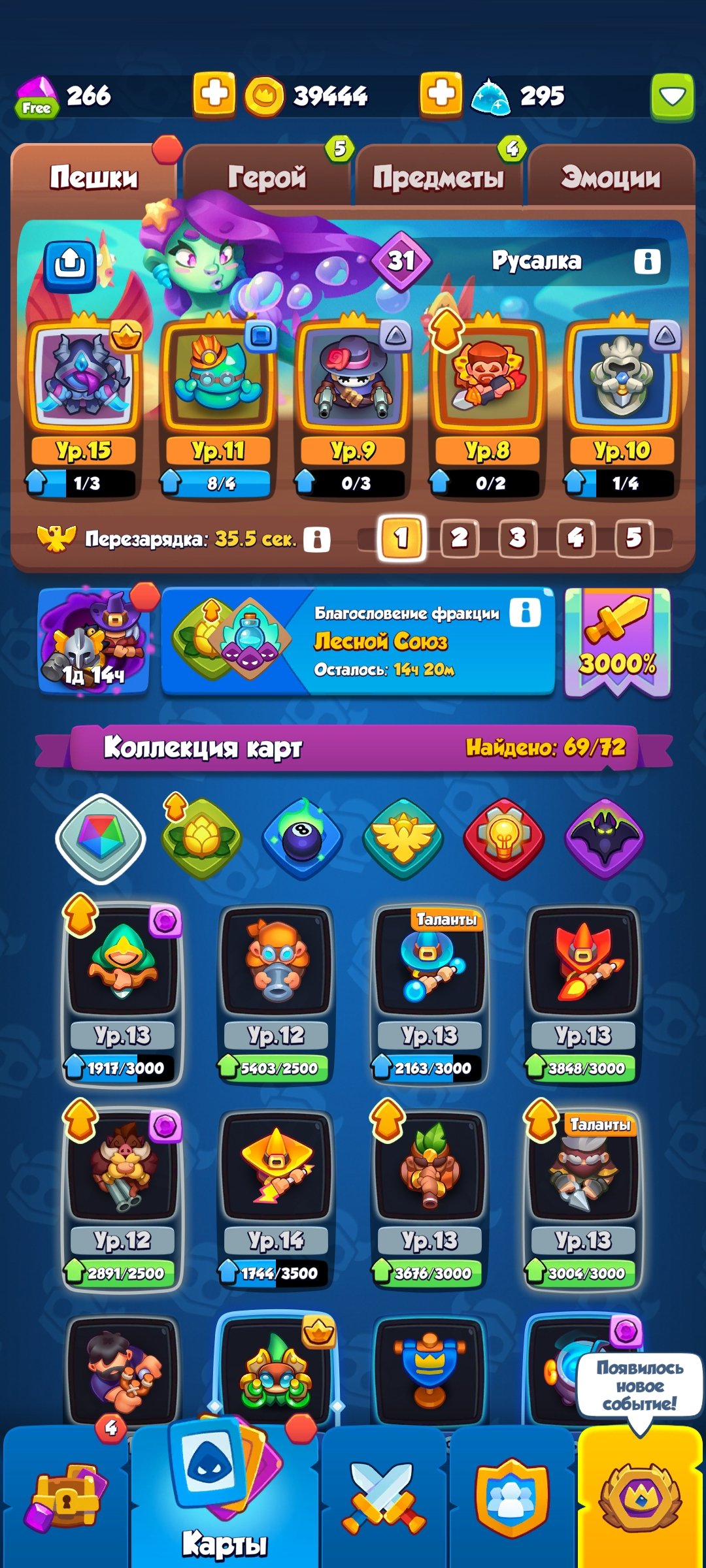Expand the green dropdown arrow in top bar
The image size is (706, 1568).
[672, 97]
